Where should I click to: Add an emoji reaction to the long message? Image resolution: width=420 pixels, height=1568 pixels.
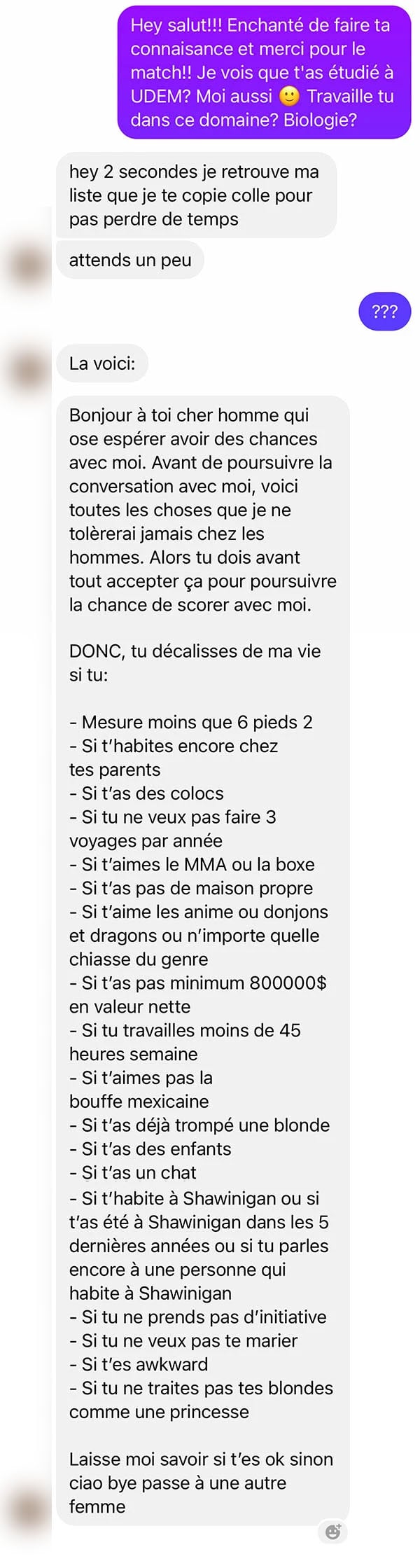pos(333,1531)
